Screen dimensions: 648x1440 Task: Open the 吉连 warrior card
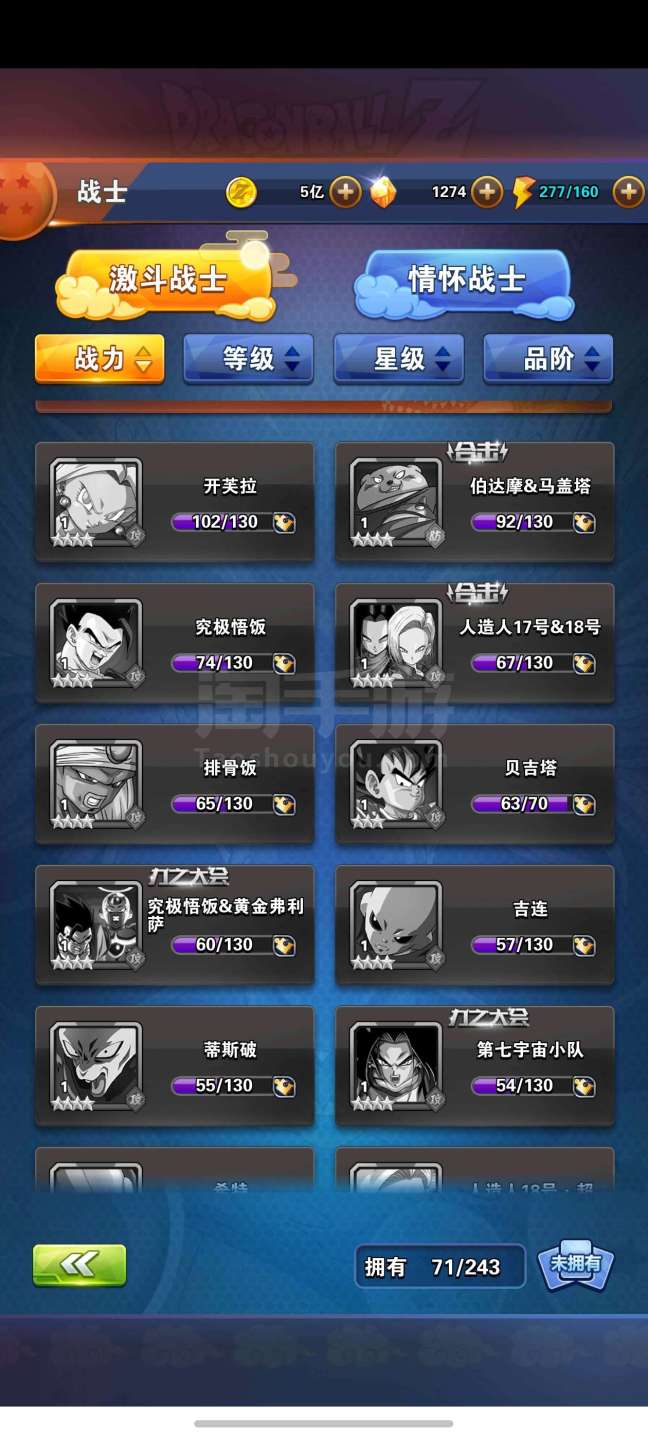point(474,926)
